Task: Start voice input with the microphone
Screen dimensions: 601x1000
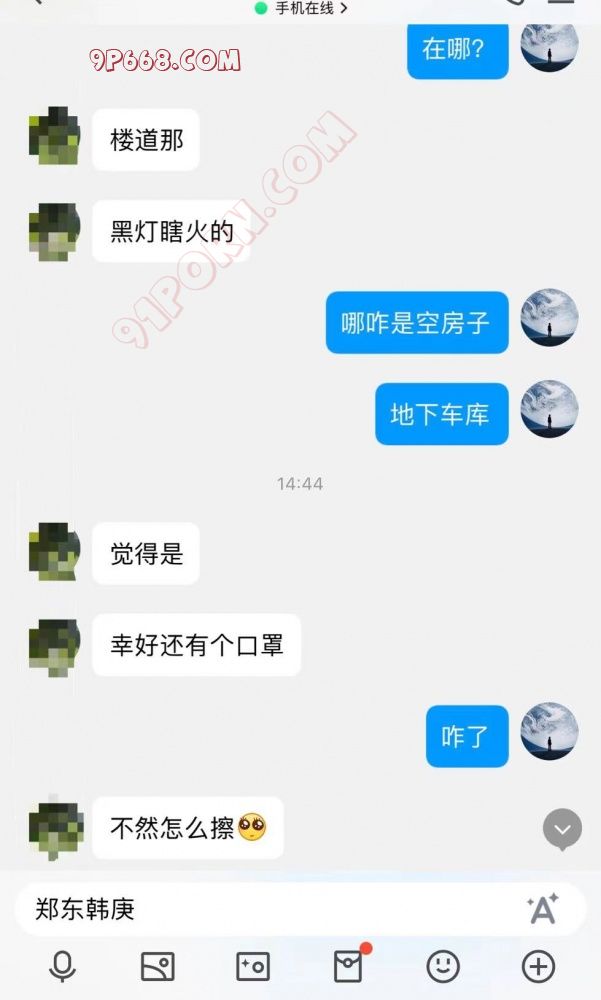Action: (x=62, y=966)
